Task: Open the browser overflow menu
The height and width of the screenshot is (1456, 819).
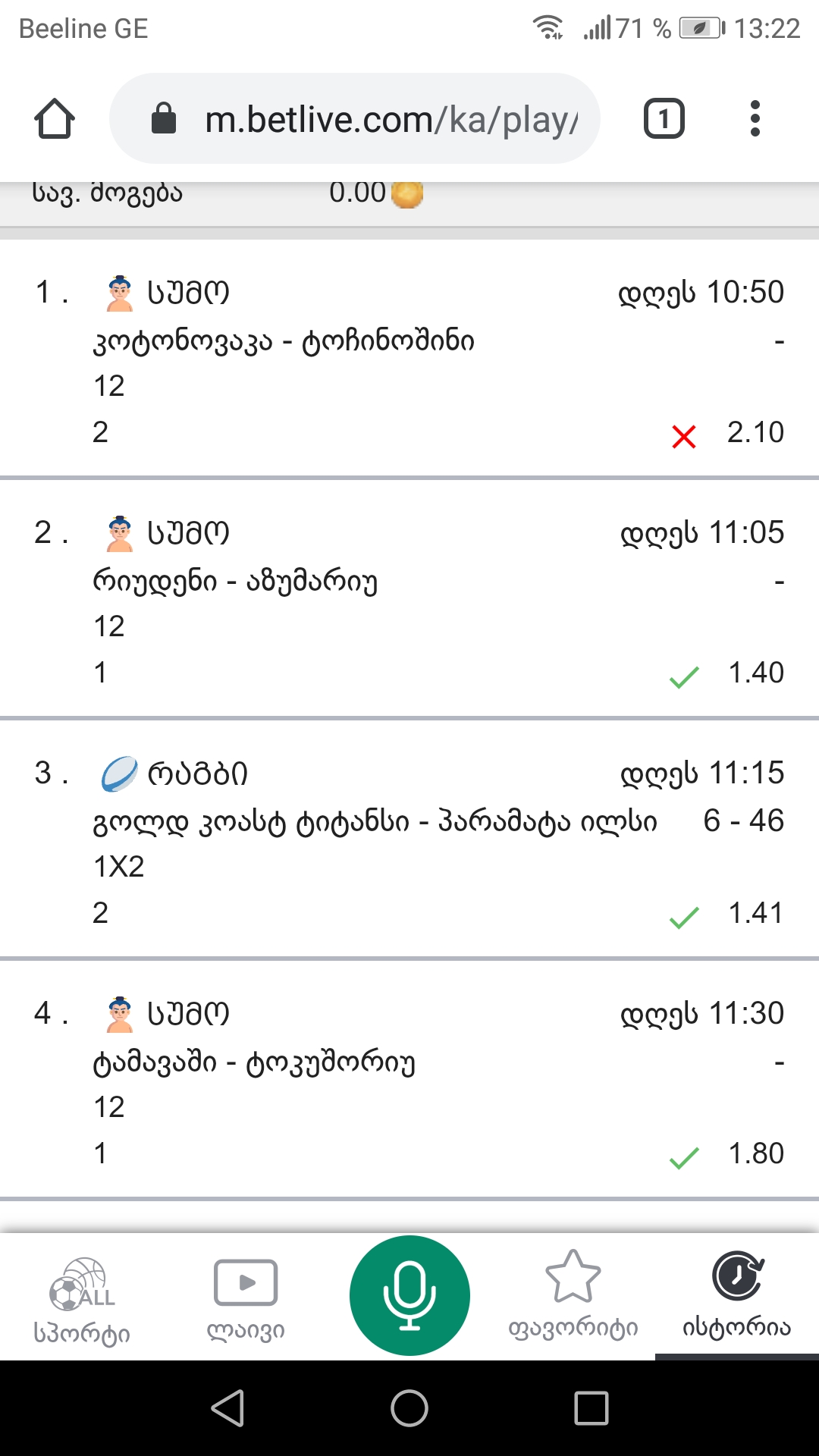Action: coord(755,119)
